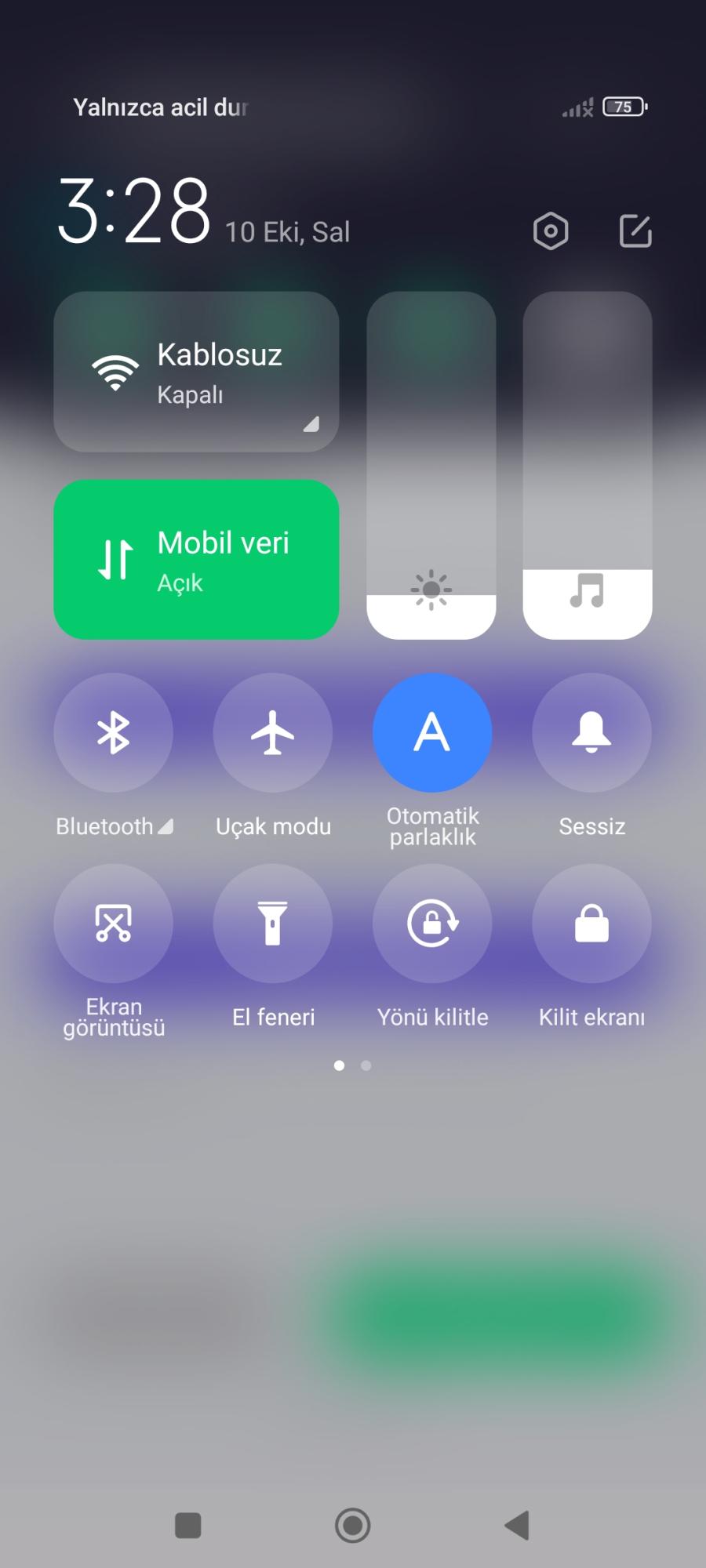Go to the home screen
The height and width of the screenshot is (1568, 706).
coord(353,1526)
